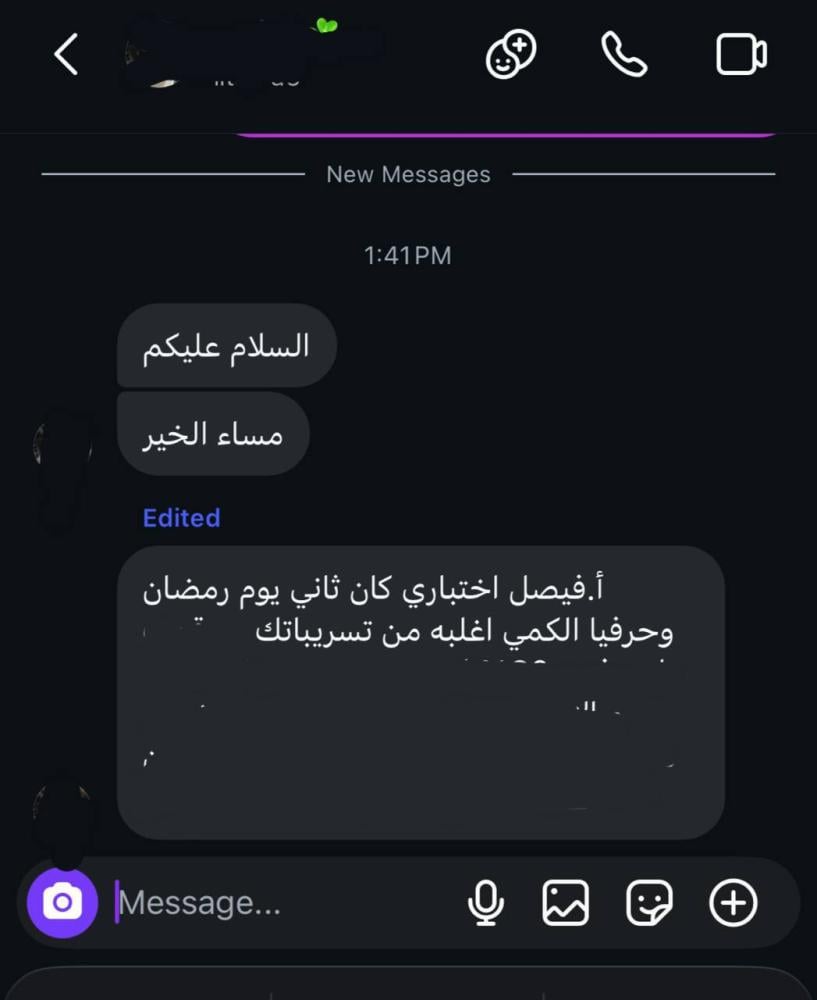Open the photo gallery picker
Screen dimensions: 817x1000
pyautogui.click(x=566, y=904)
